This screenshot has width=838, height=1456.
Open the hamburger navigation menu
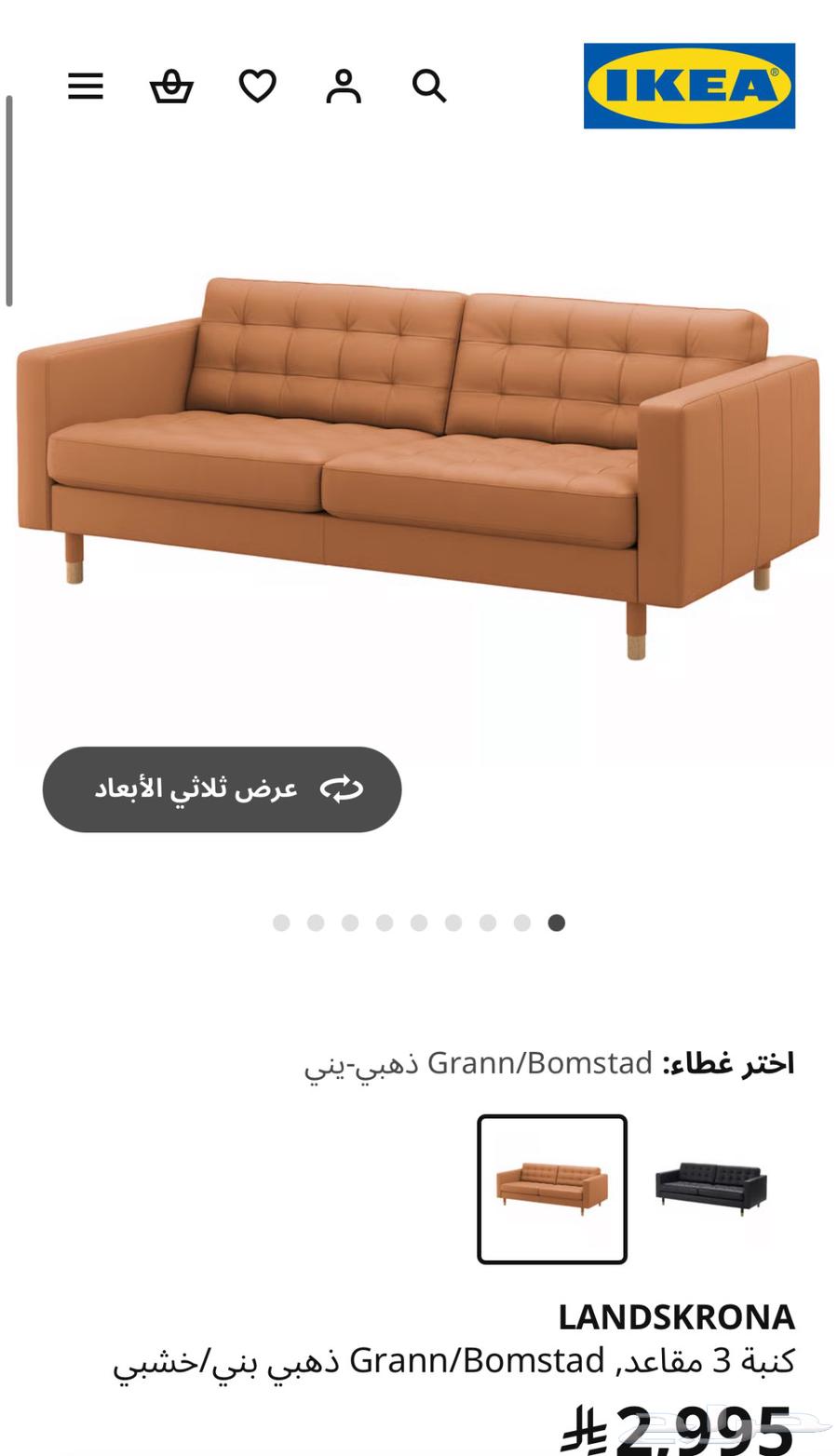coord(85,86)
